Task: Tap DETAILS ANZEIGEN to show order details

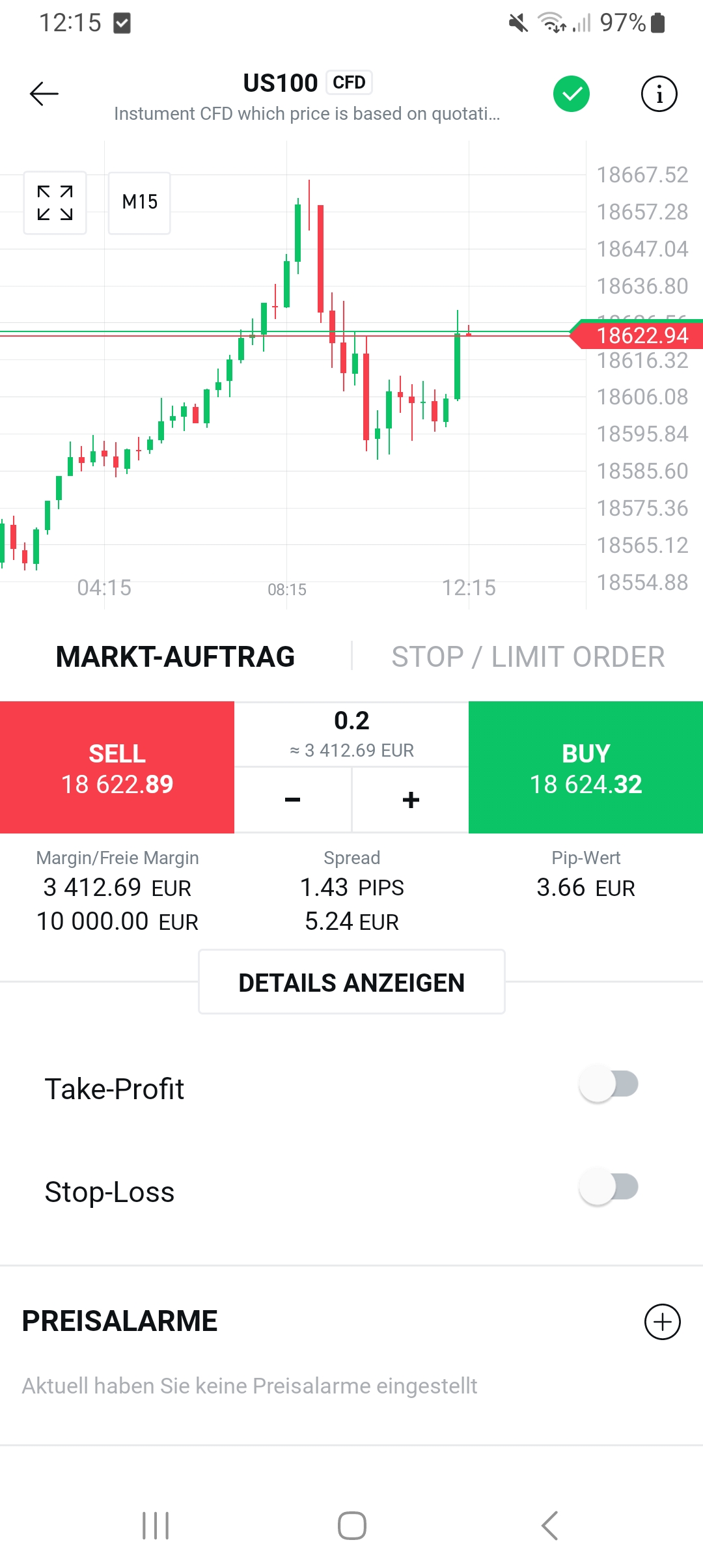Action: click(x=351, y=981)
